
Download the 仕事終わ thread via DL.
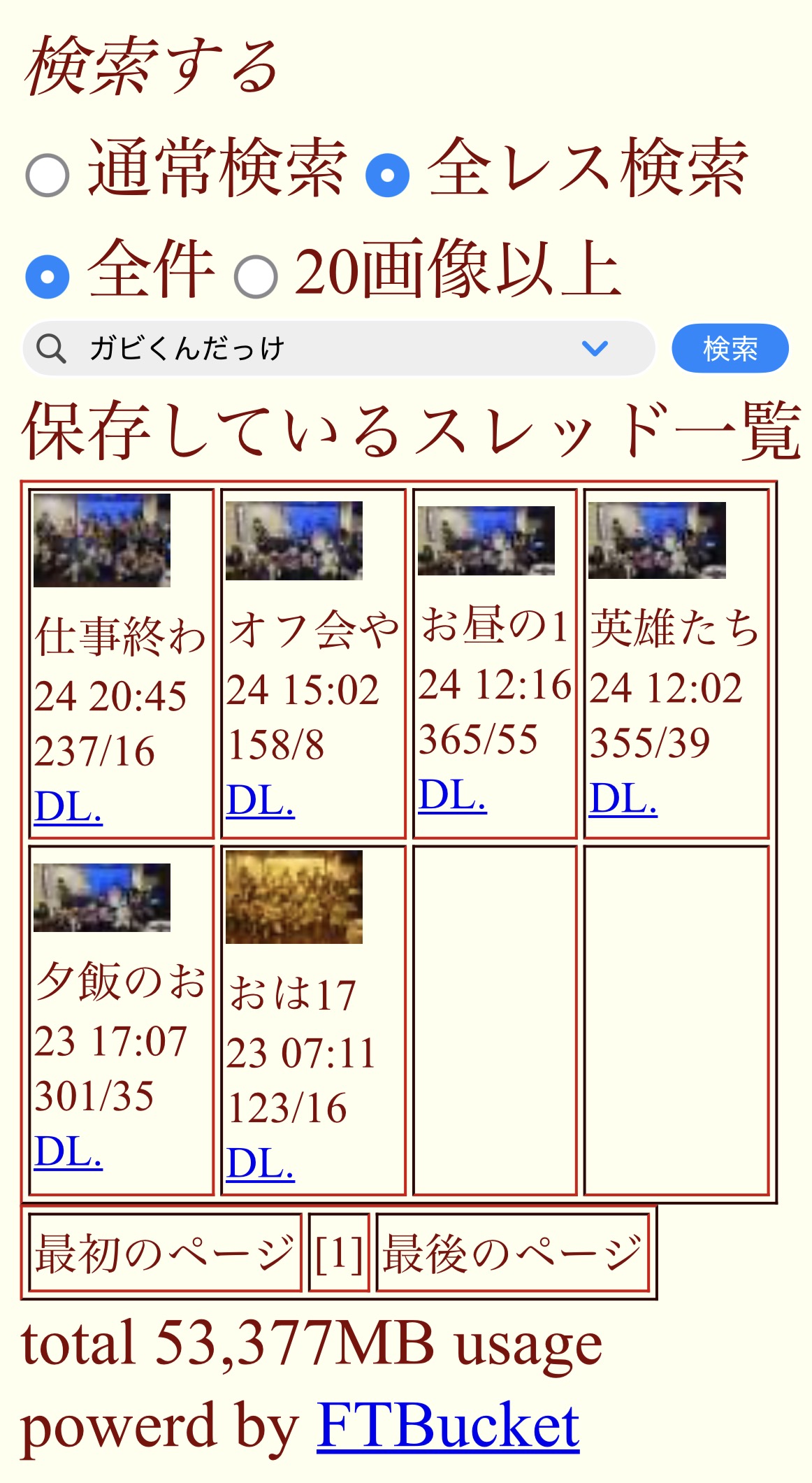coord(68,807)
